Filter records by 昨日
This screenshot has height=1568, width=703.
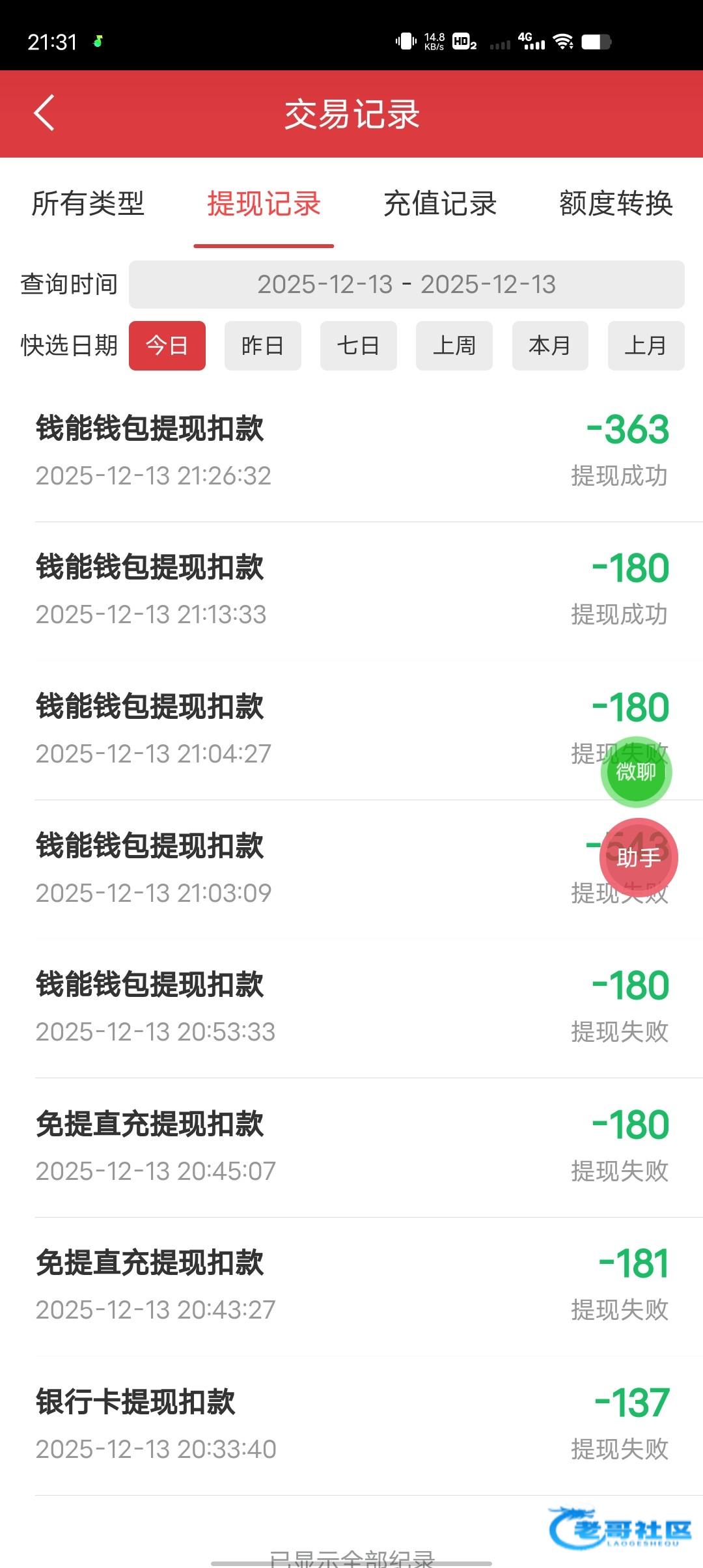[263, 346]
